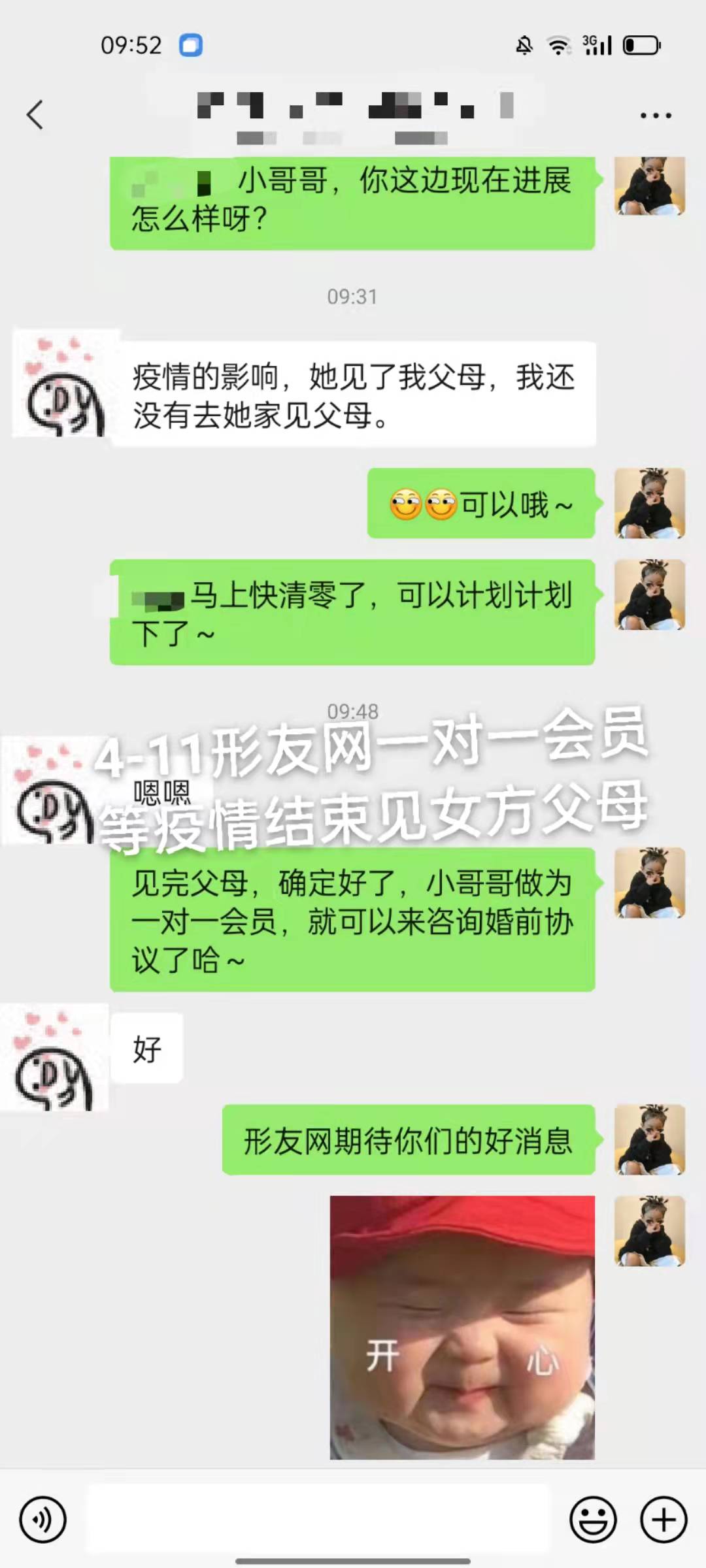Go back using the top arrow

(x=35, y=115)
